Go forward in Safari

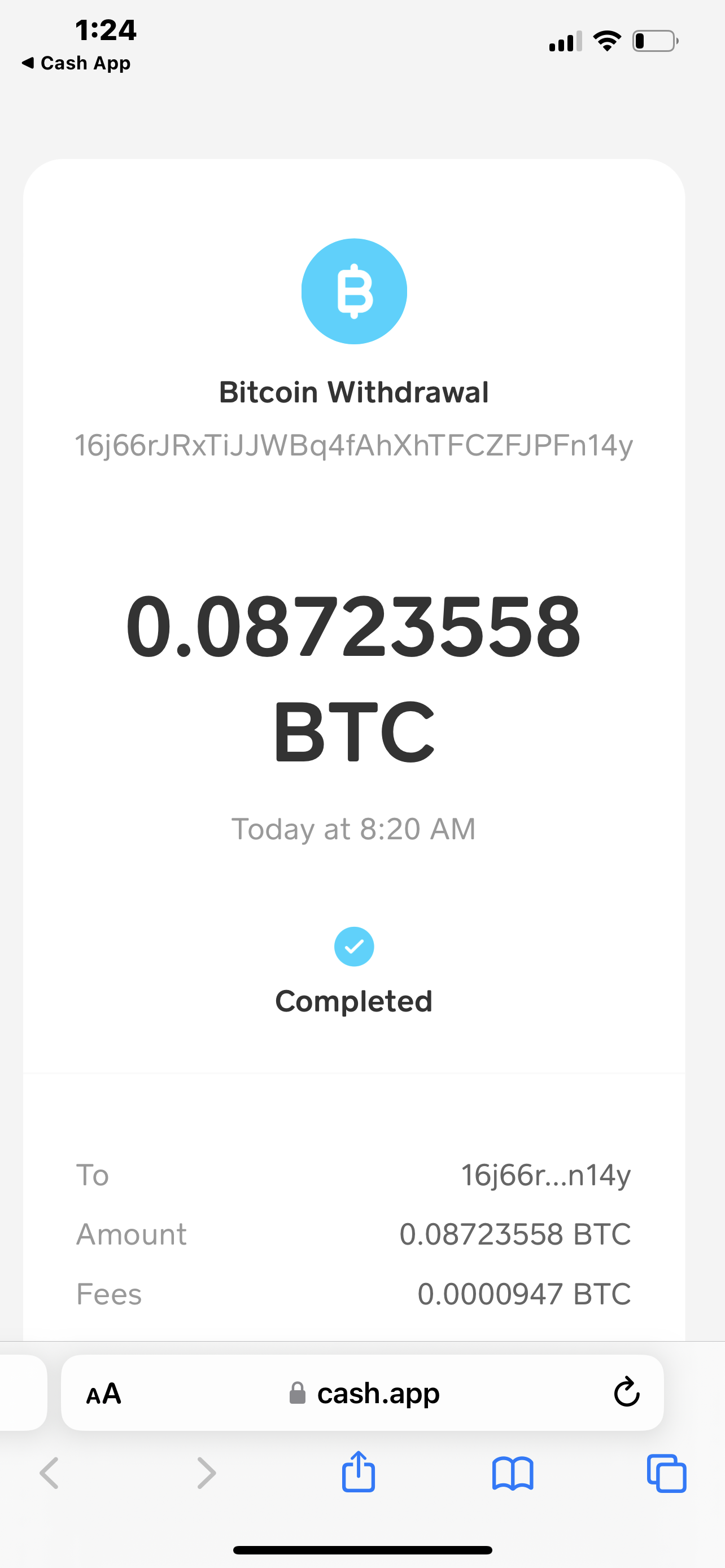(206, 1473)
